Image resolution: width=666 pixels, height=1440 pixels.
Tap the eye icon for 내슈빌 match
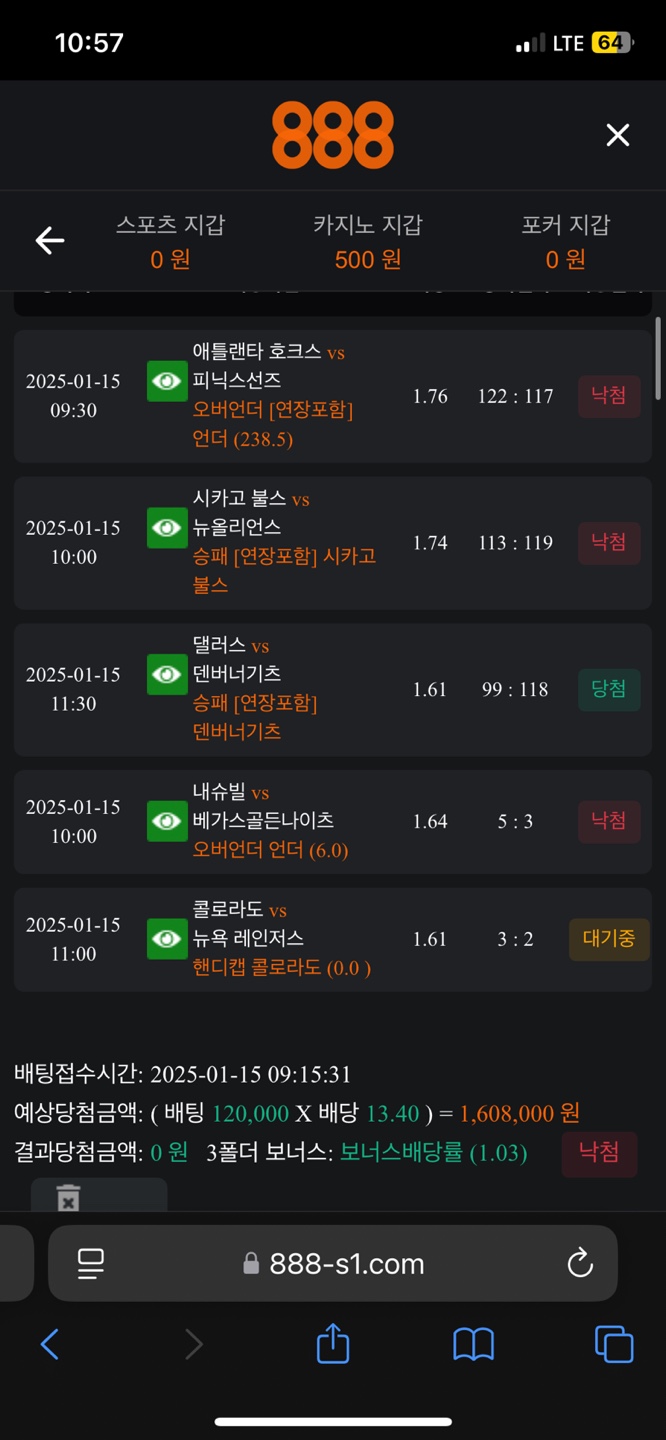pyautogui.click(x=167, y=821)
